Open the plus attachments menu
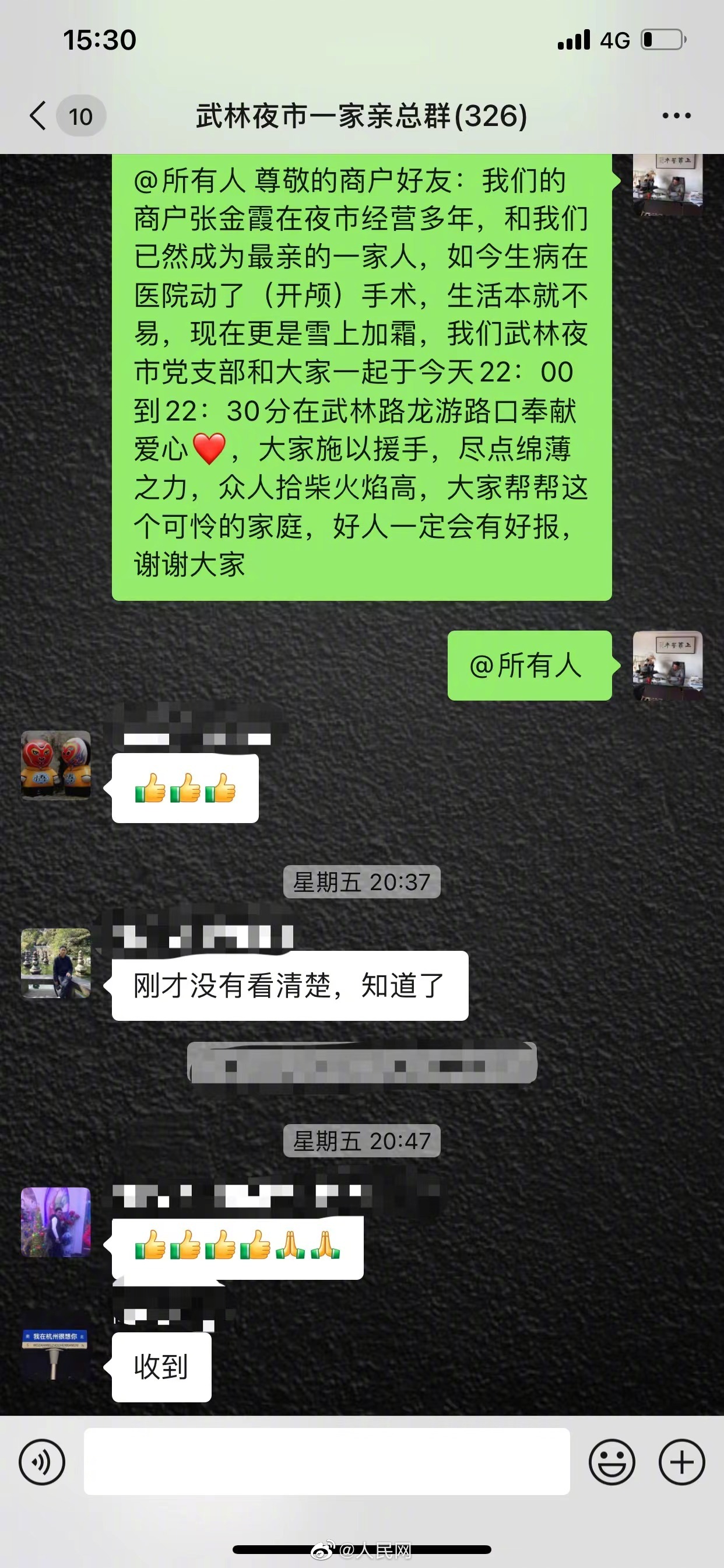Viewport: 724px width, 1568px height. (681, 1461)
